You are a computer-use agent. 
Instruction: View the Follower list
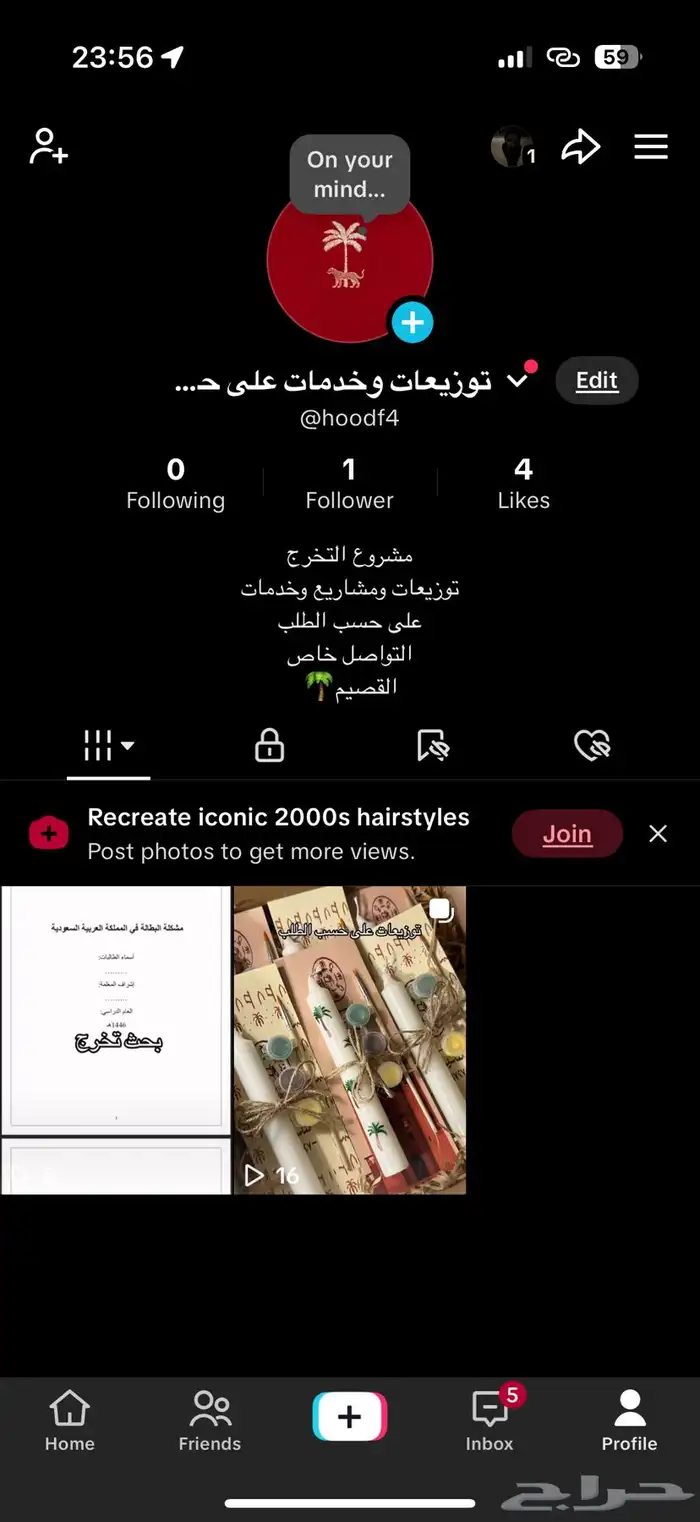click(x=349, y=483)
